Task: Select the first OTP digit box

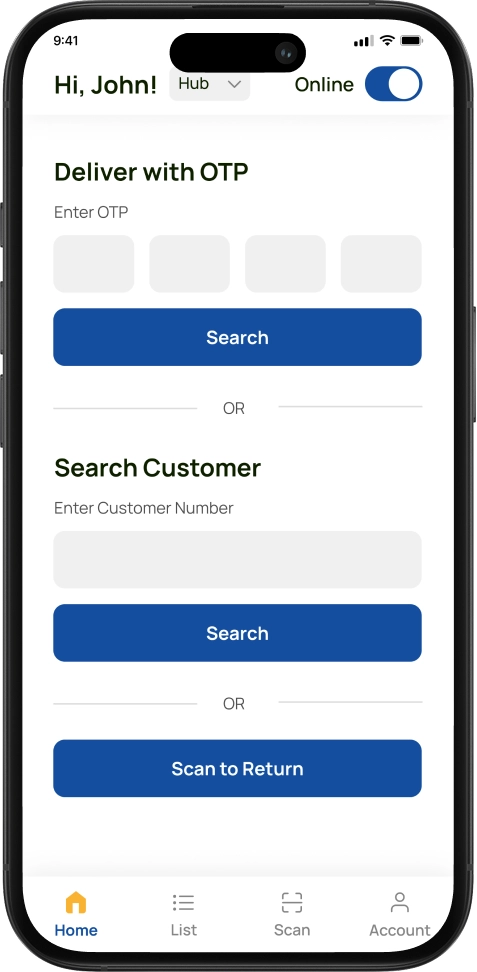Action: click(x=94, y=263)
